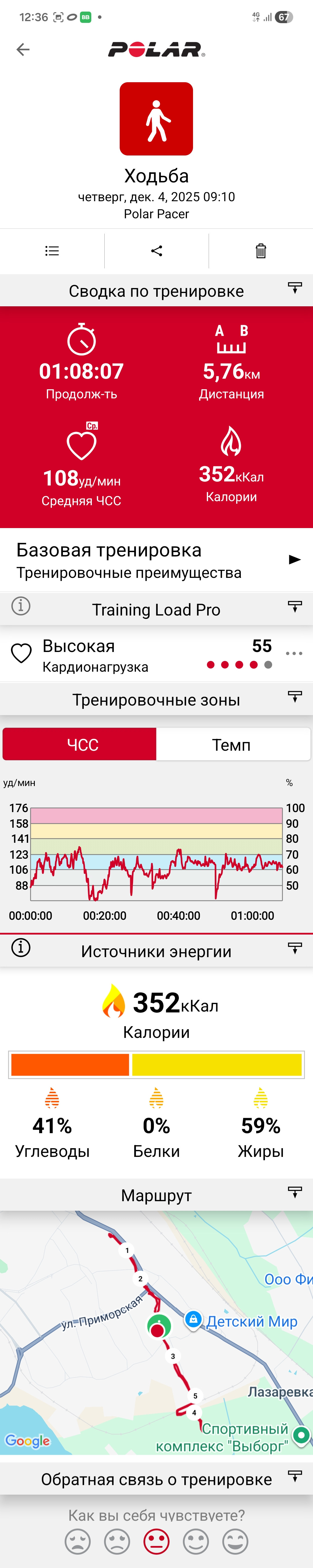Collapse the Маршрут section
This screenshot has width=313, height=1568.
295,1193
